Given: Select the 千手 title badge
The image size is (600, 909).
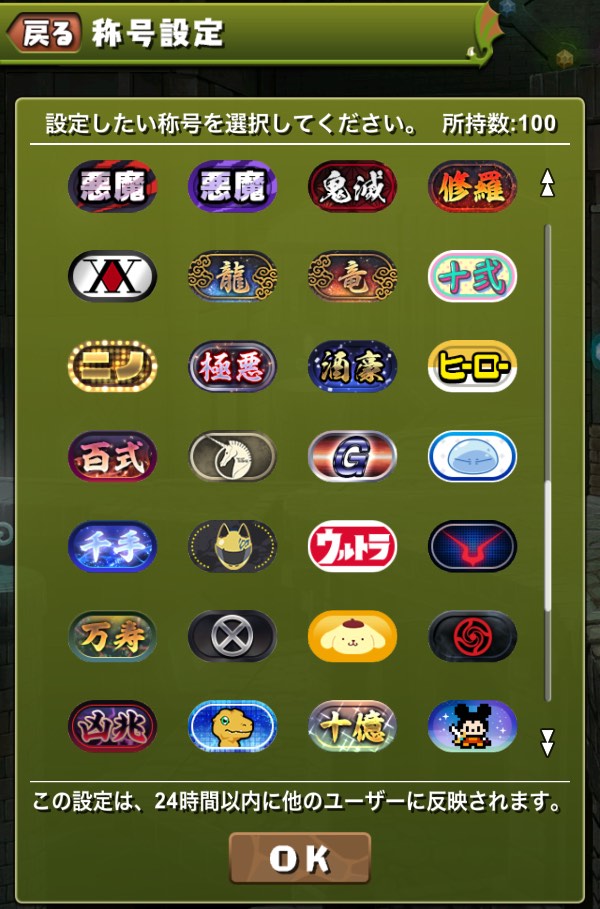Looking at the screenshot, I should (x=112, y=547).
